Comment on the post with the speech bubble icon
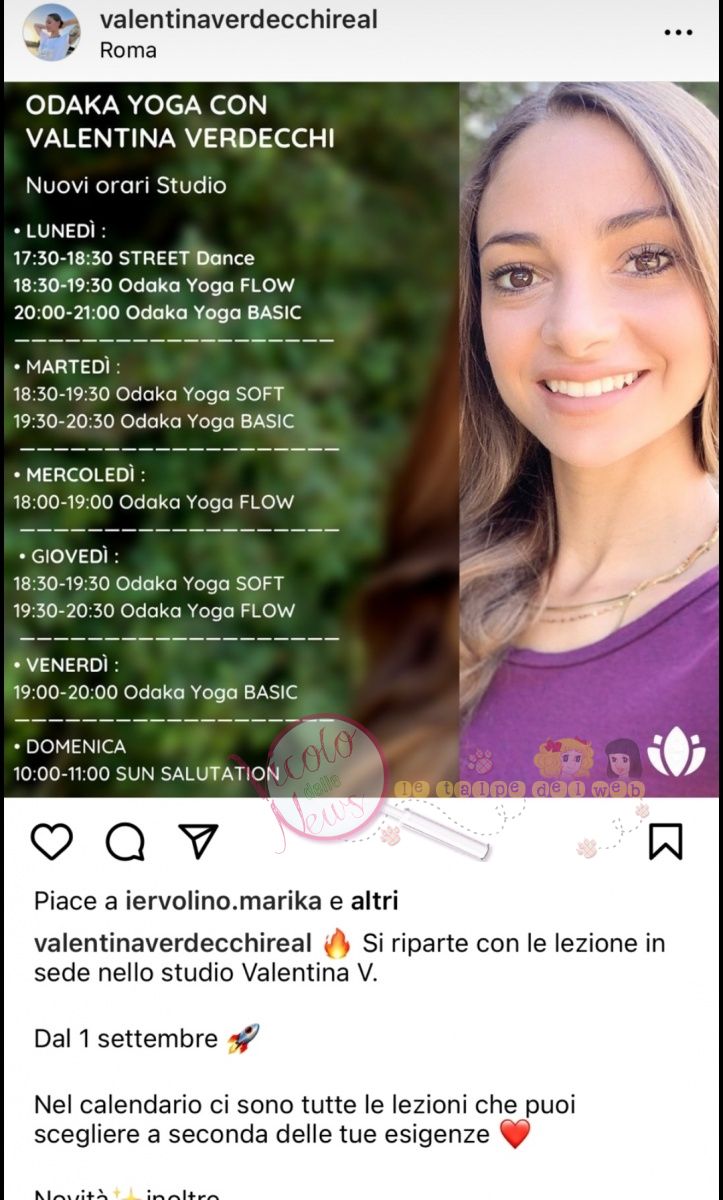The image size is (723, 1200). click(125, 841)
